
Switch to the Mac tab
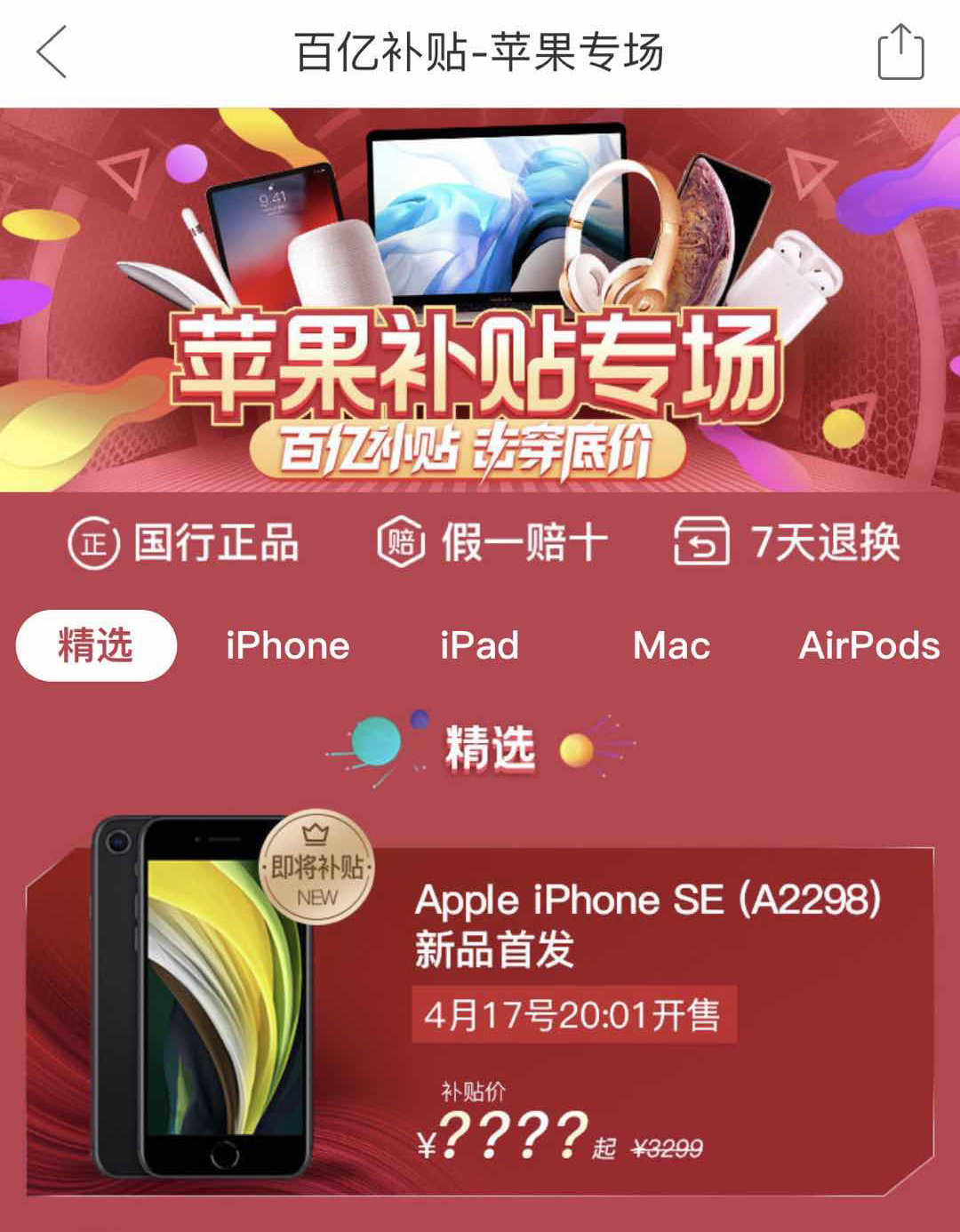(671, 645)
